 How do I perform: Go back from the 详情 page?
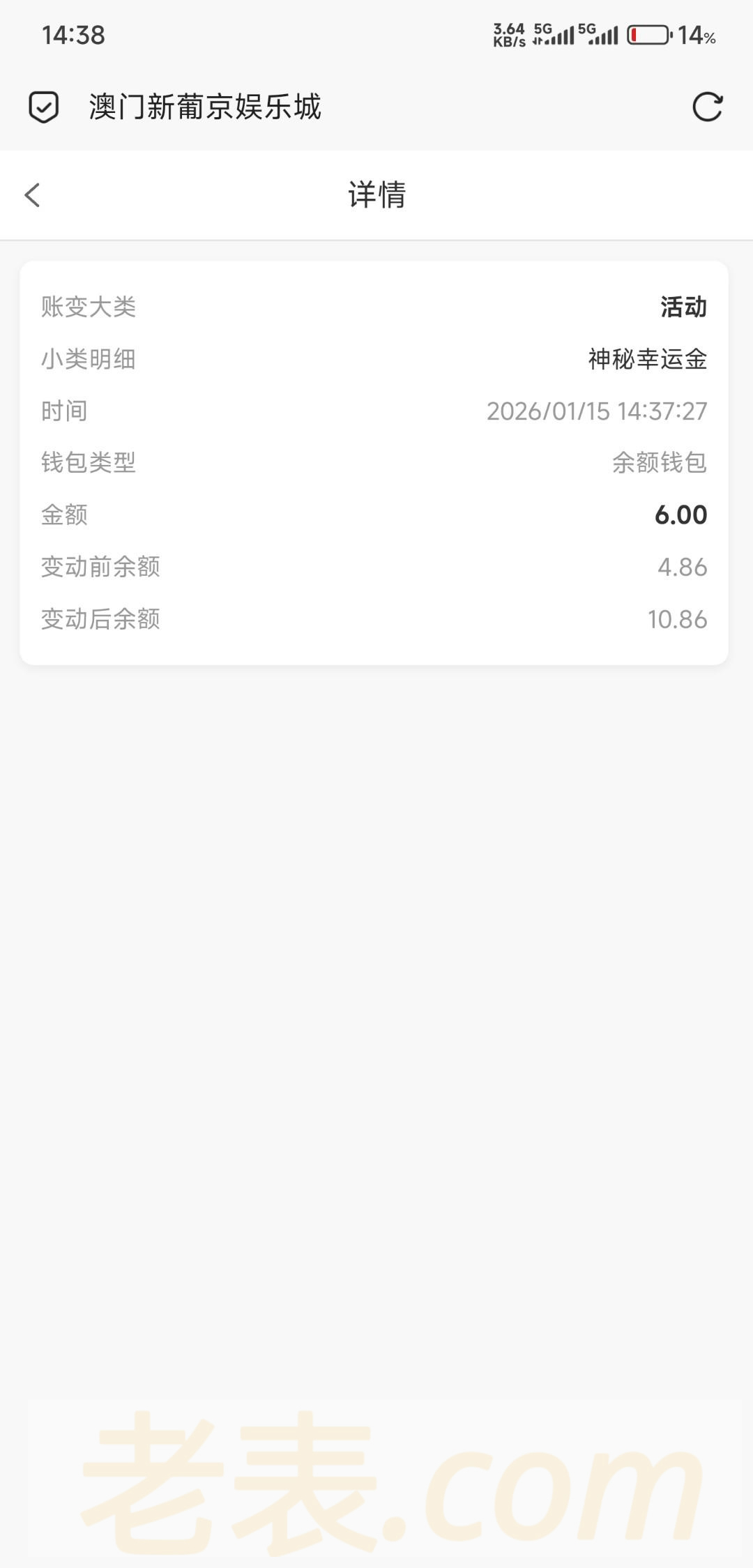[33, 195]
